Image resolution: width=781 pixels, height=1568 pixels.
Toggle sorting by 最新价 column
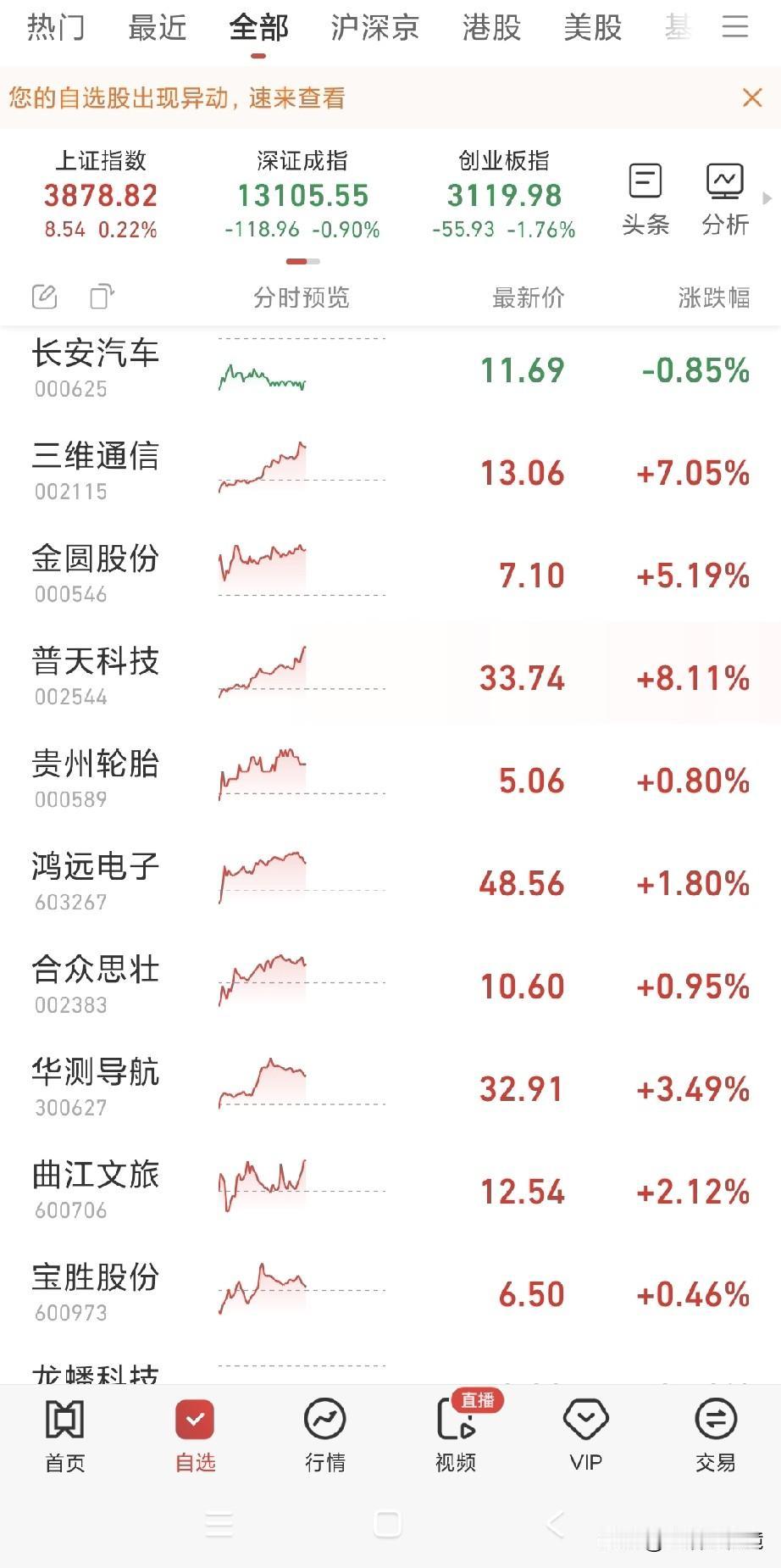click(529, 298)
